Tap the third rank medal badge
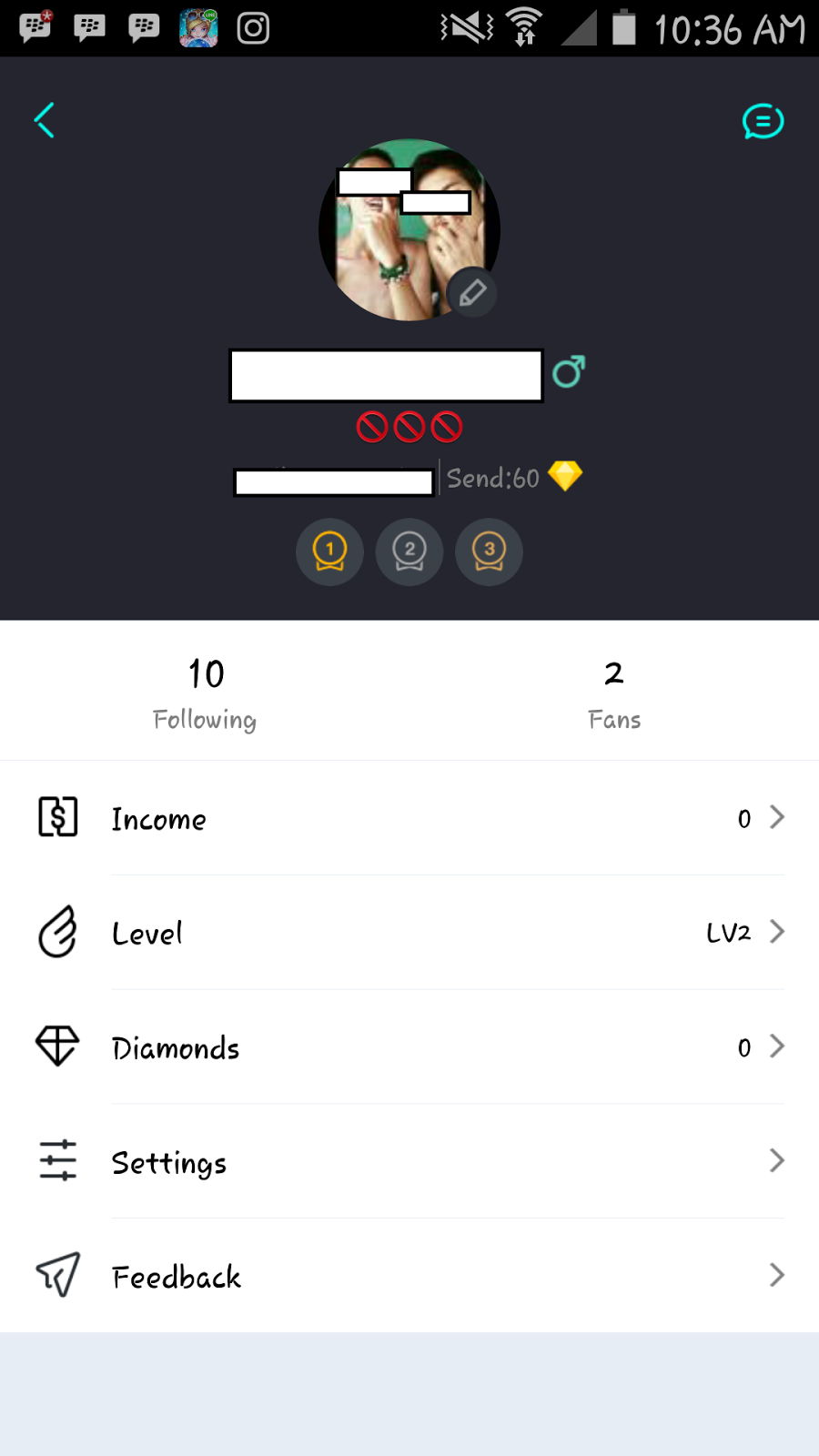 point(489,551)
